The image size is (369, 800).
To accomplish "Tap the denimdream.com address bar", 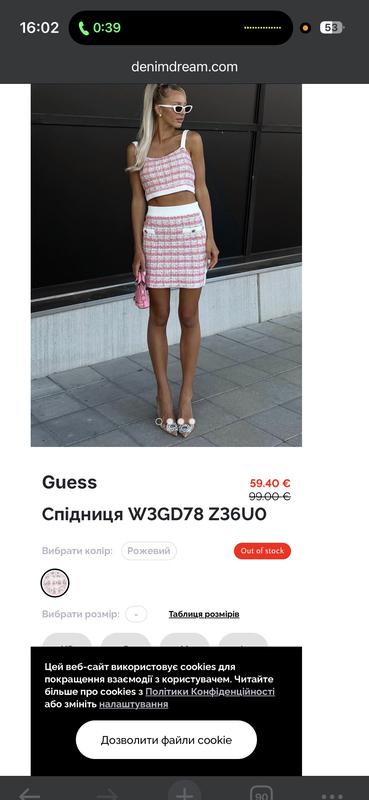I will 184,67.
